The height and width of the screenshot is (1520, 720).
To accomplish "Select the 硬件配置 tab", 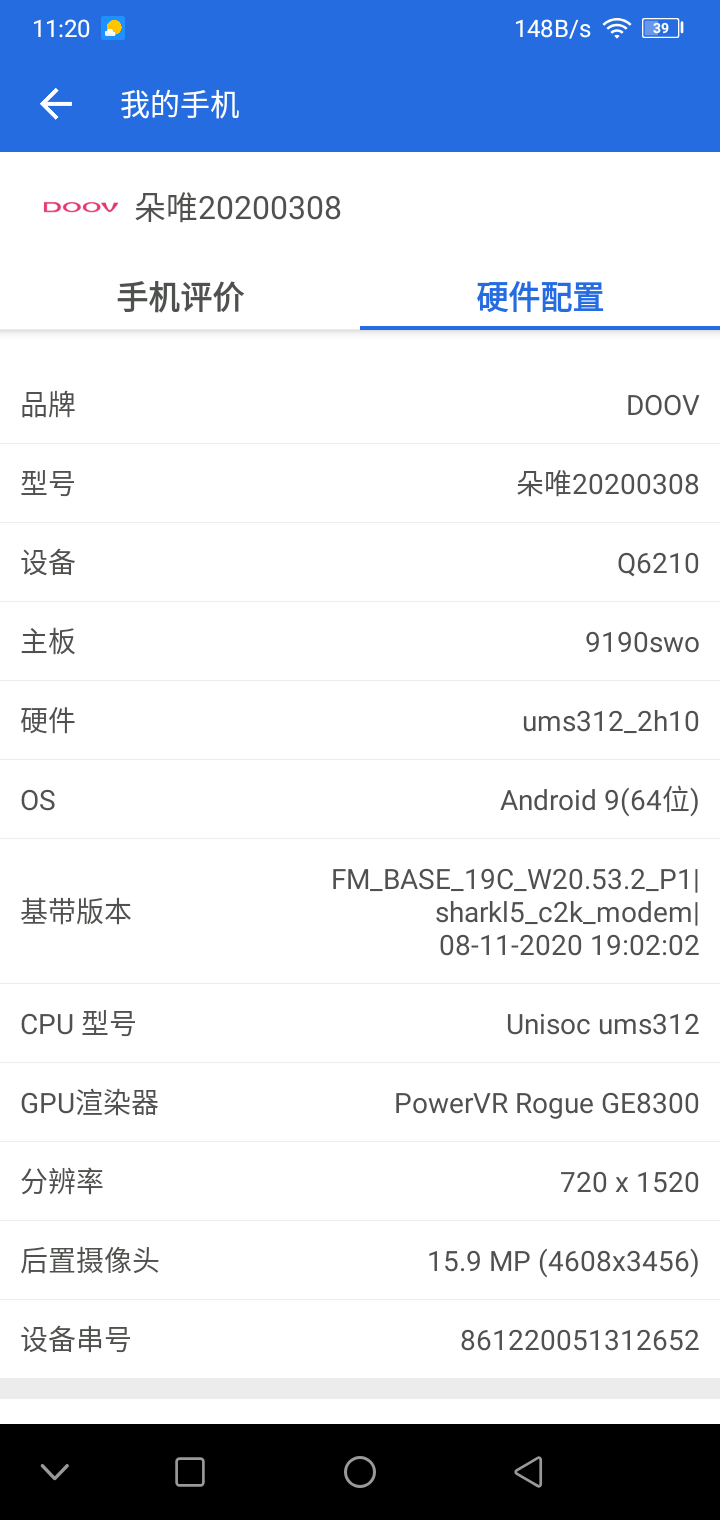I will pos(540,297).
